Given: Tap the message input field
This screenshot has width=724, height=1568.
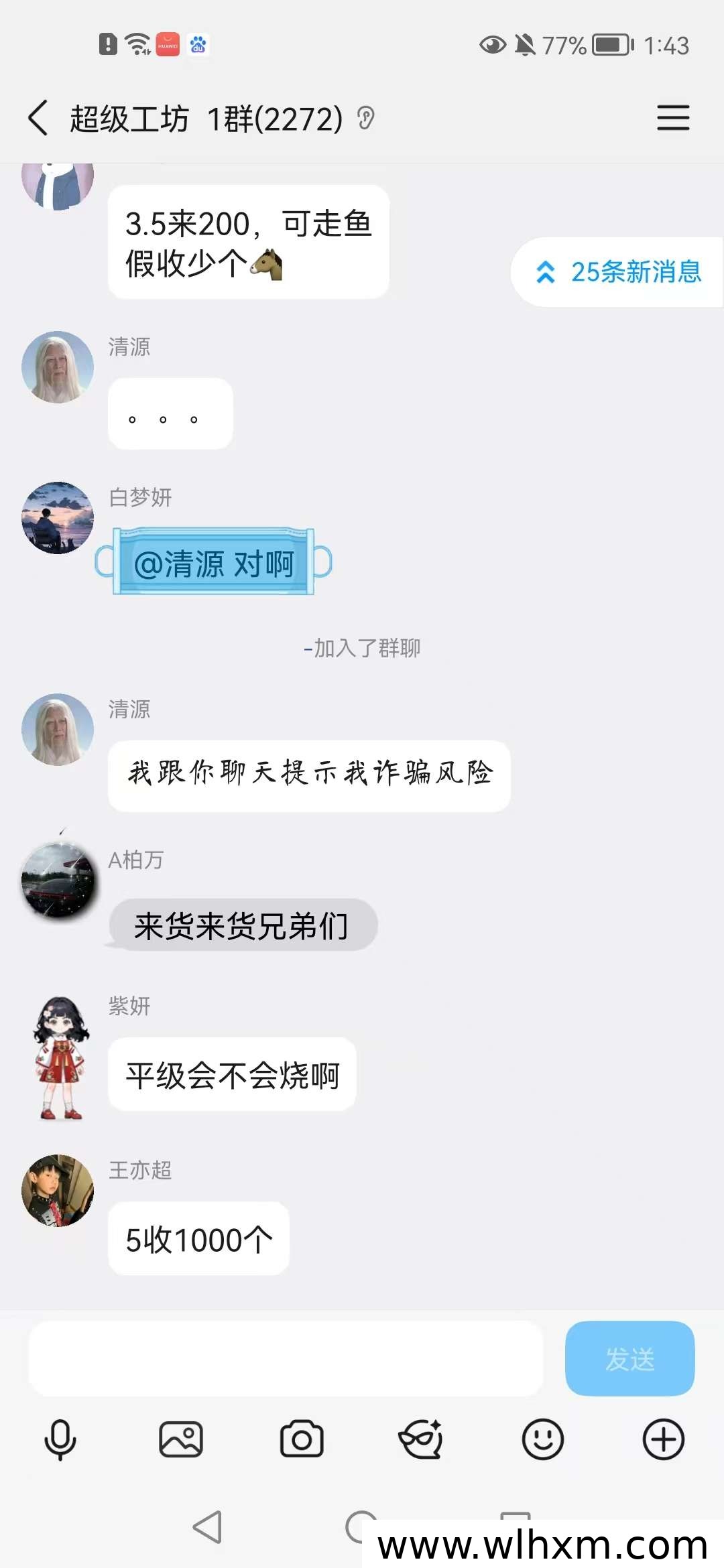Looking at the screenshot, I should (x=286, y=1358).
